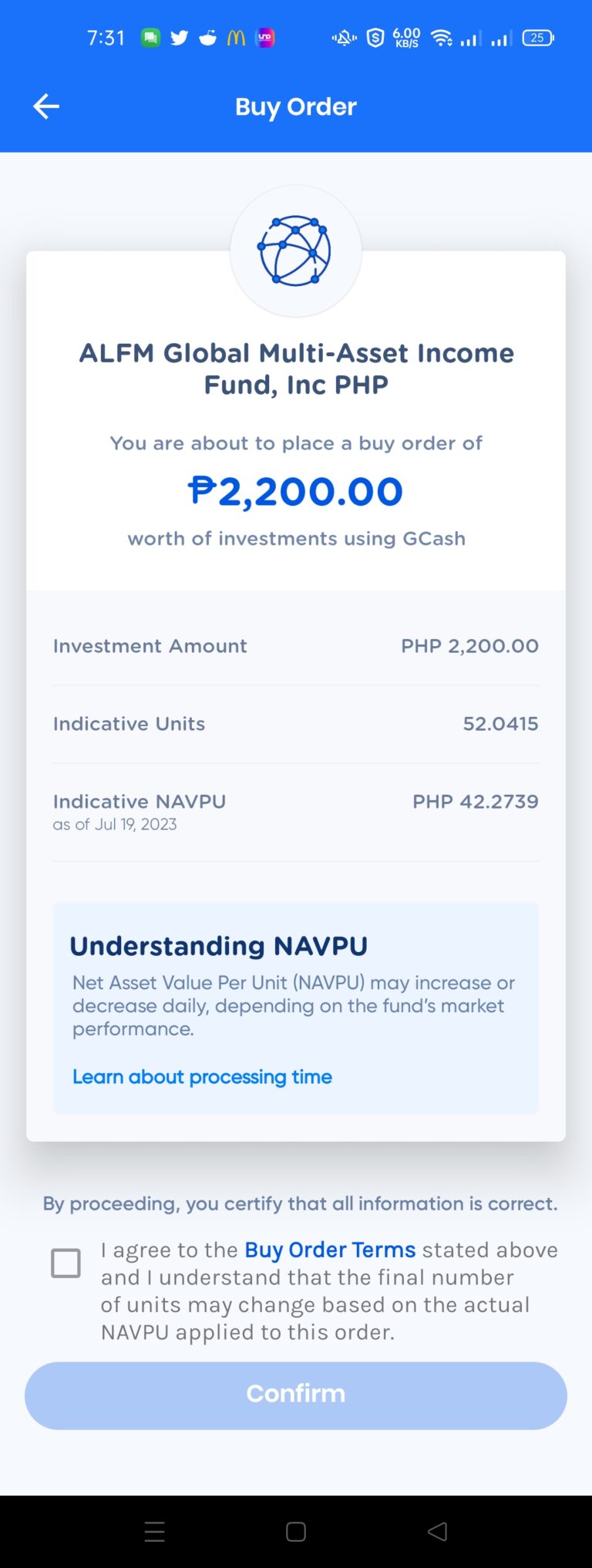Tap the Twitter icon in the status bar

click(x=178, y=37)
